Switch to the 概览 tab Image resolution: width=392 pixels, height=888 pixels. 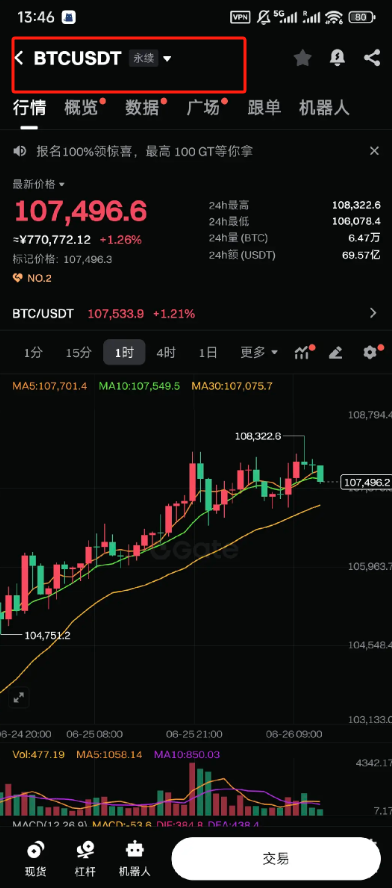(83, 107)
